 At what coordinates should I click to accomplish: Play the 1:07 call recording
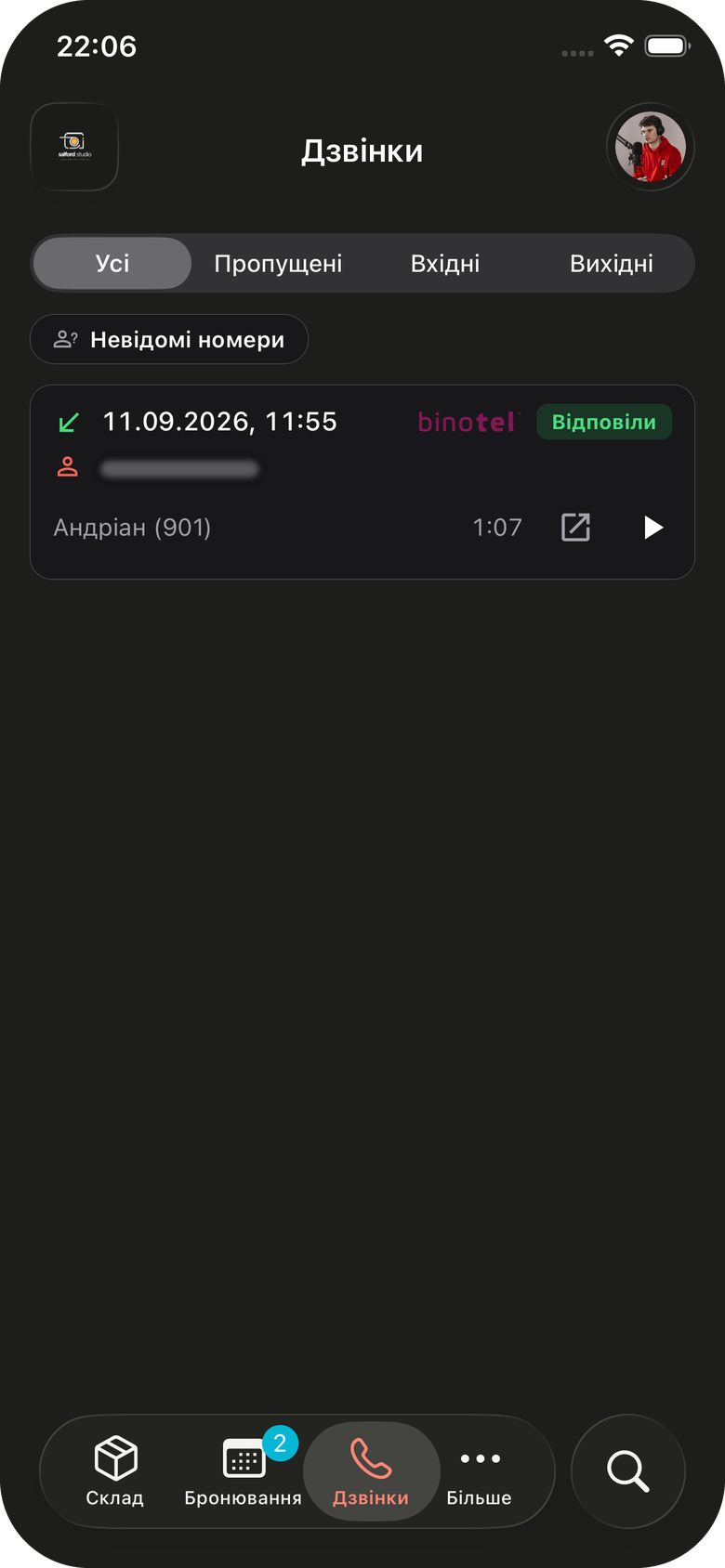[x=653, y=528]
